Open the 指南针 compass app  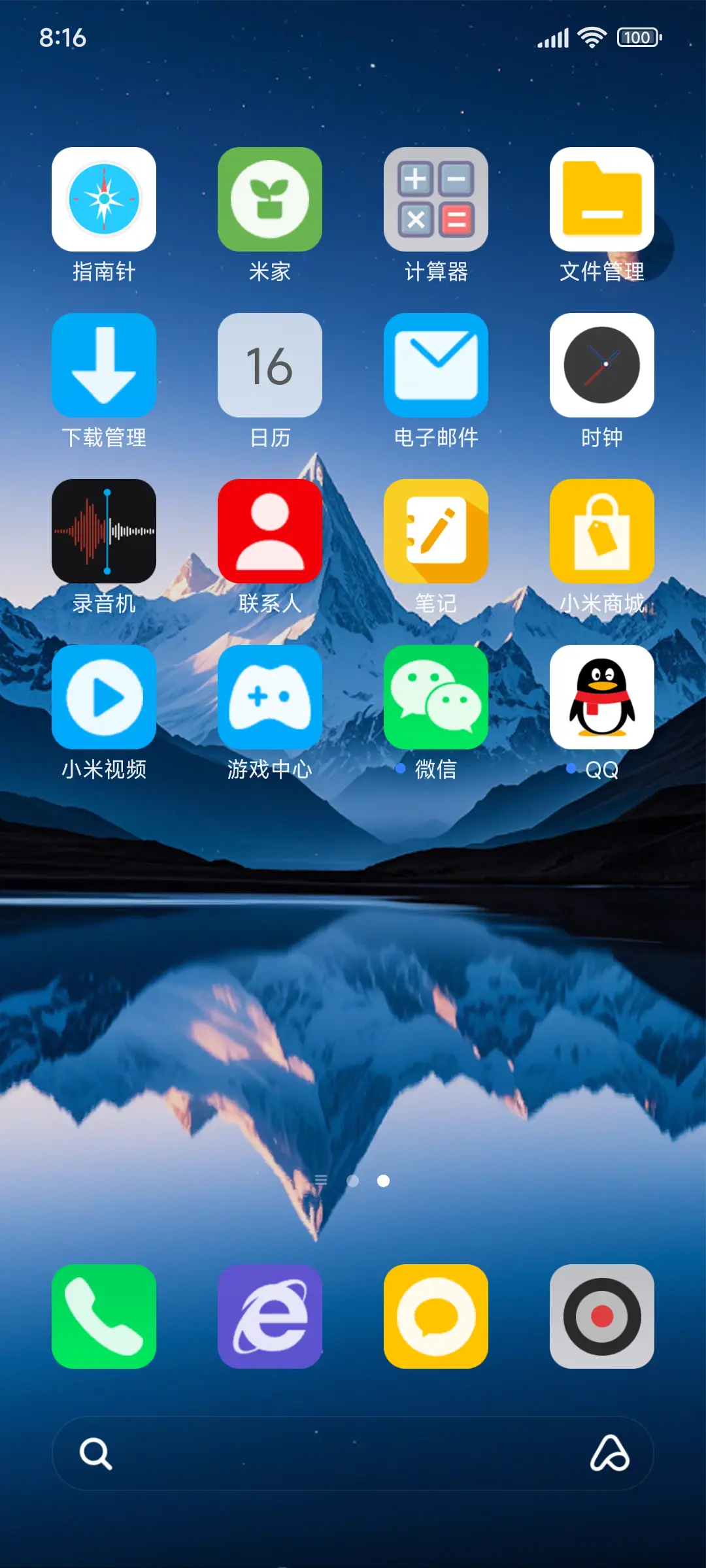click(104, 199)
